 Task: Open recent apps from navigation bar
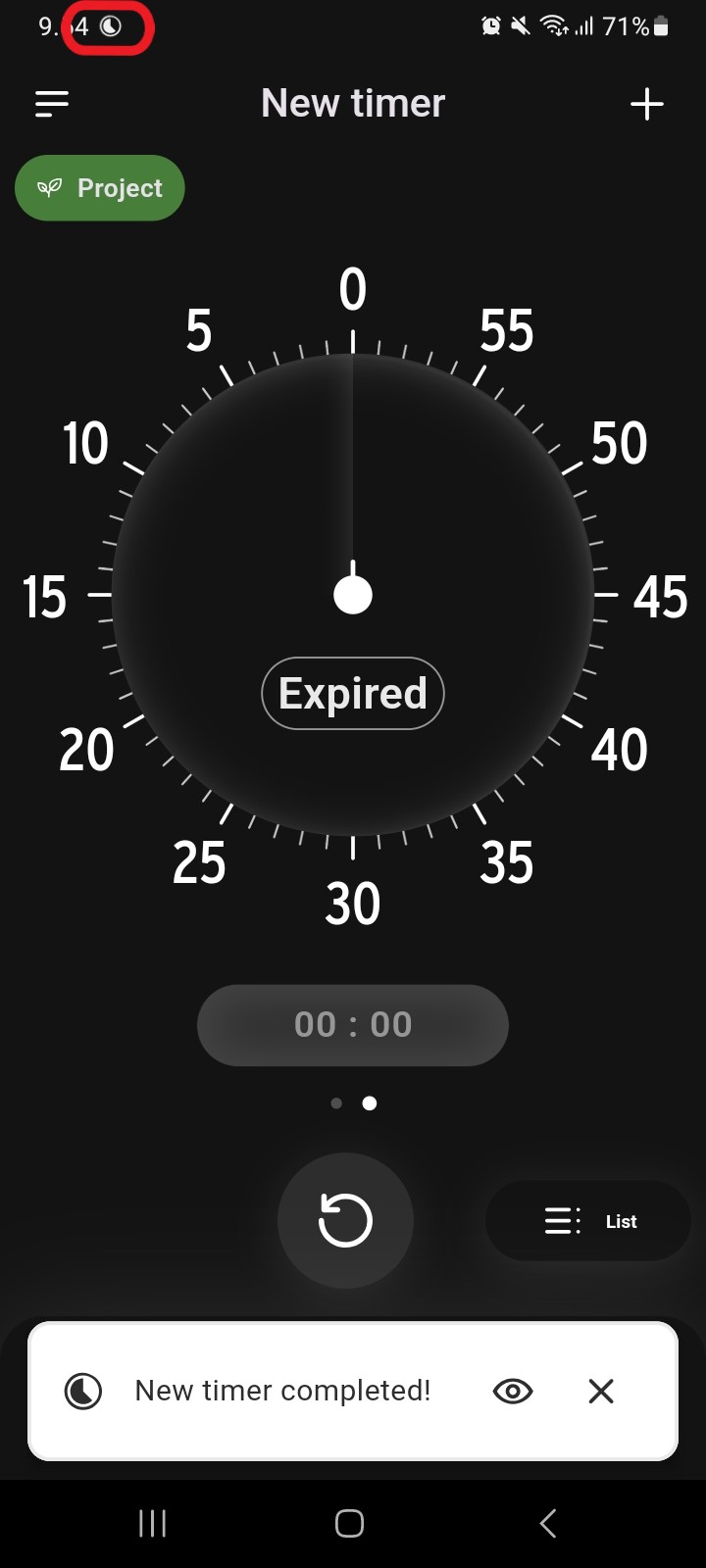[x=152, y=1523]
